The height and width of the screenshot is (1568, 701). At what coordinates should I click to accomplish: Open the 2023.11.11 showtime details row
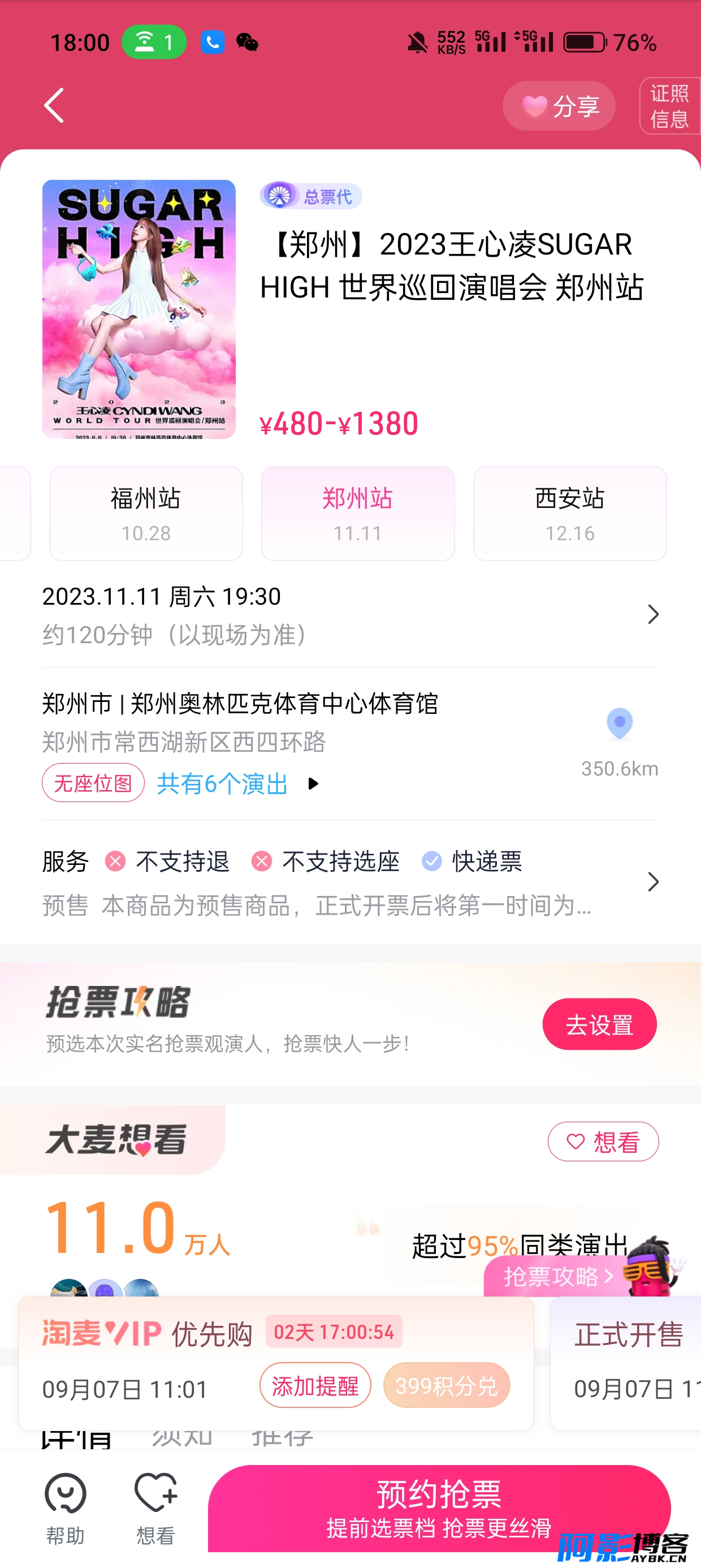point(350,615)
